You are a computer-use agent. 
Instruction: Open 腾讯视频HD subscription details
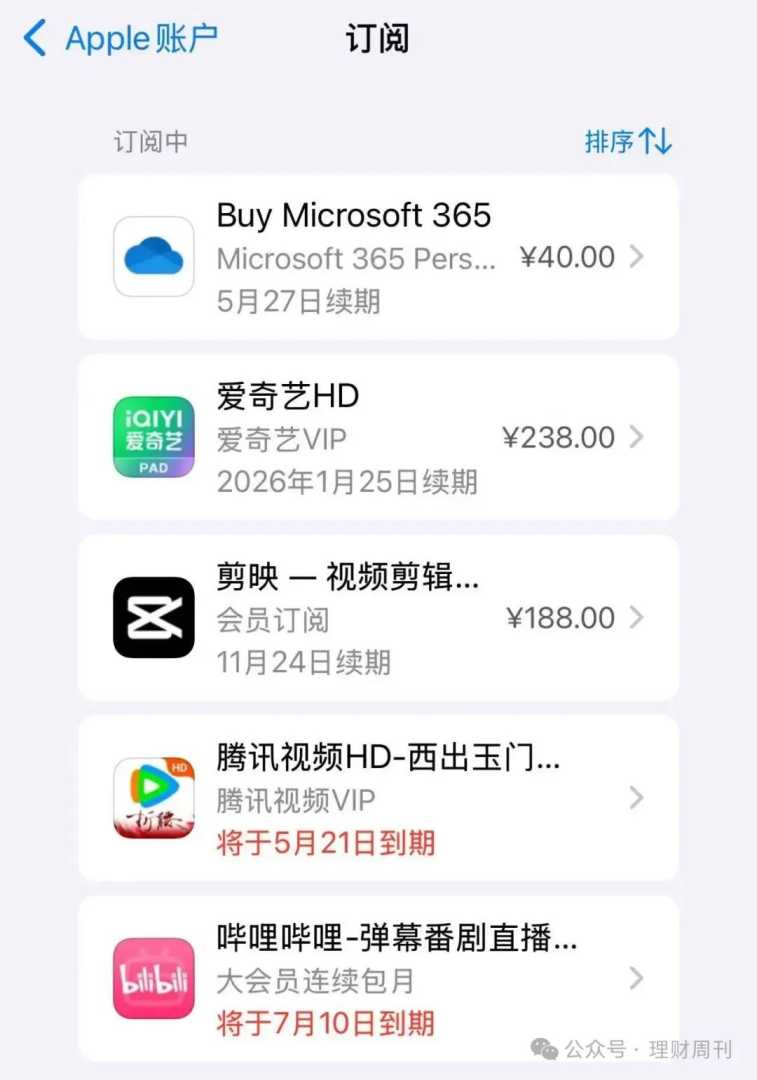(x=378, y=797)
